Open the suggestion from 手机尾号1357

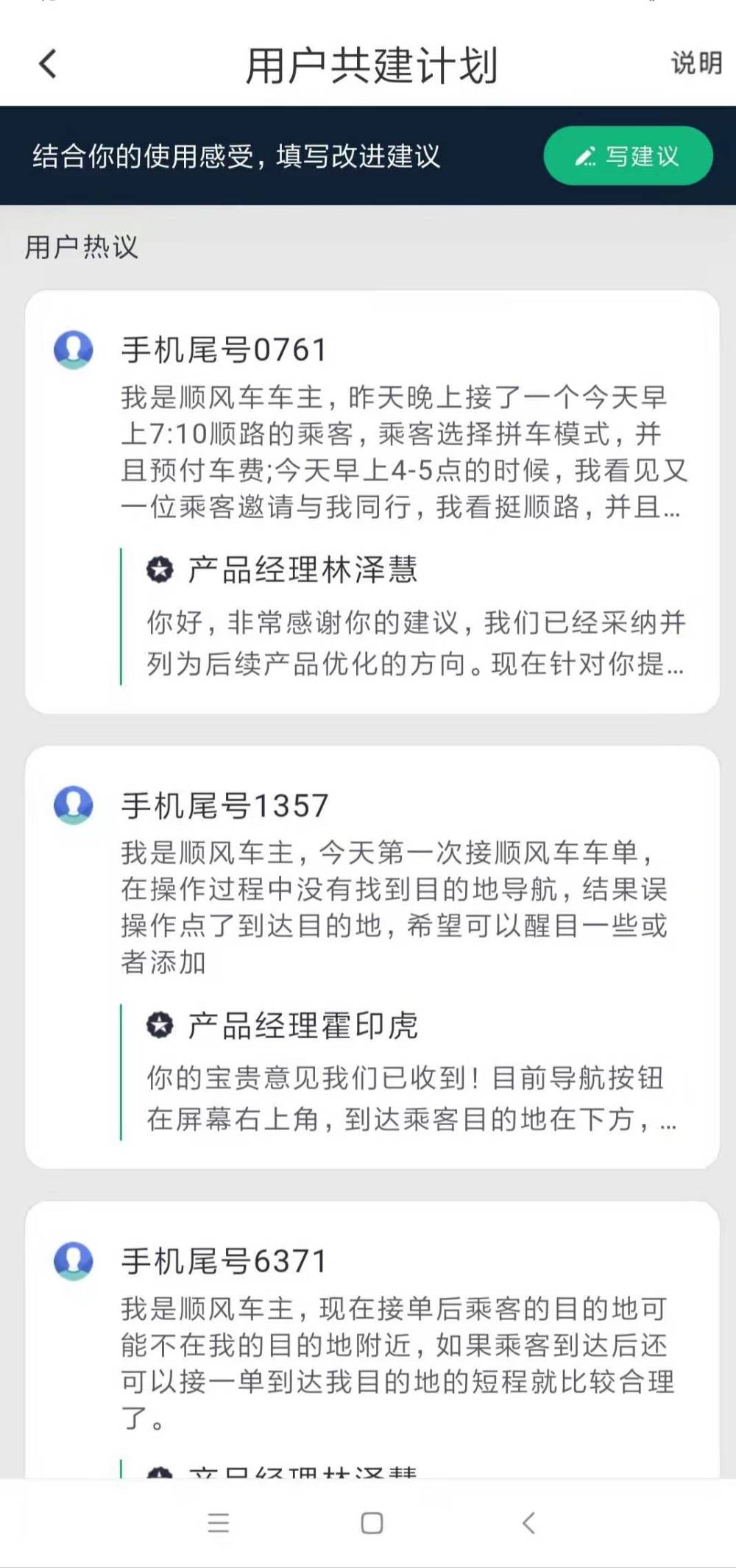click(372, 957)
